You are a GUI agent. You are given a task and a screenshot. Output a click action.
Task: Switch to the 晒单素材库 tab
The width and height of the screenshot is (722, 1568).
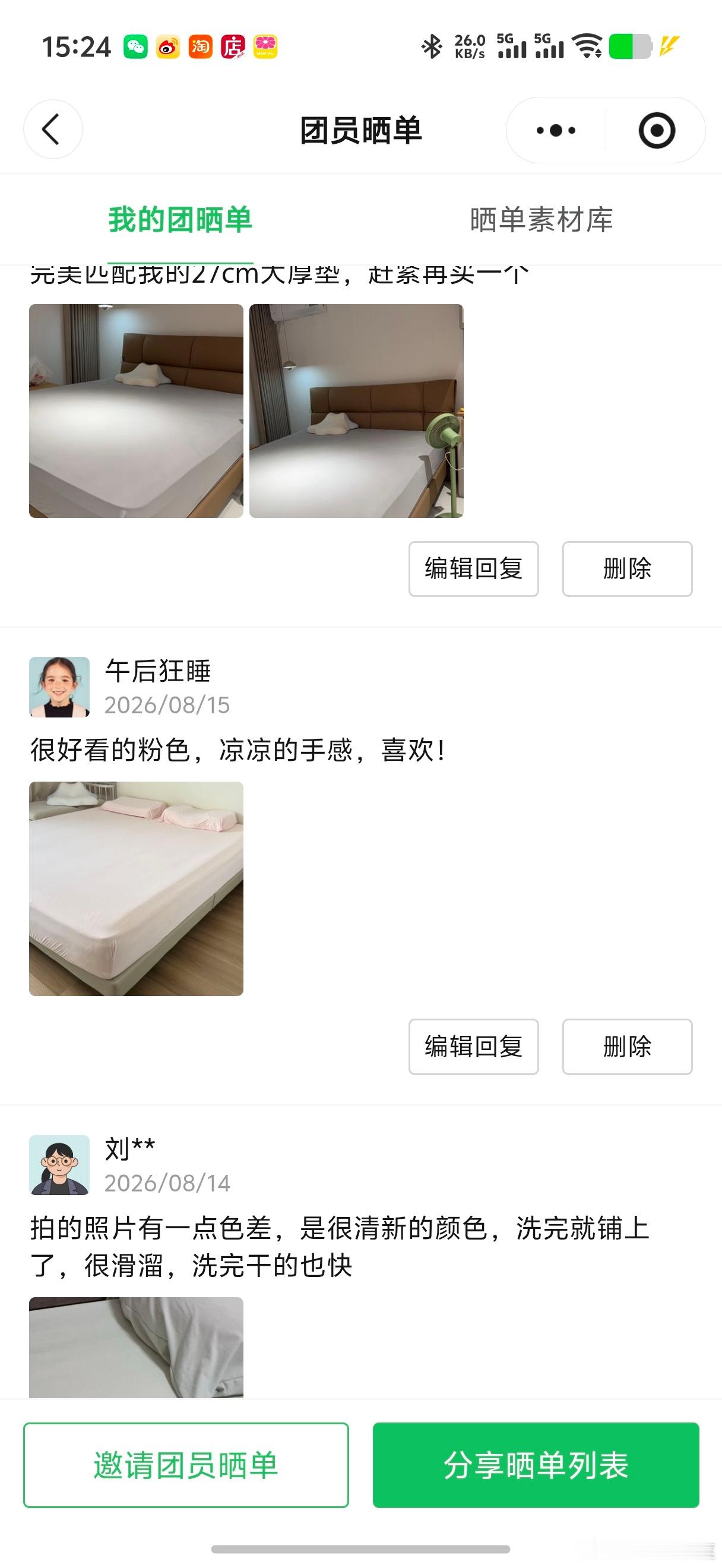click(x=541, y=220)
